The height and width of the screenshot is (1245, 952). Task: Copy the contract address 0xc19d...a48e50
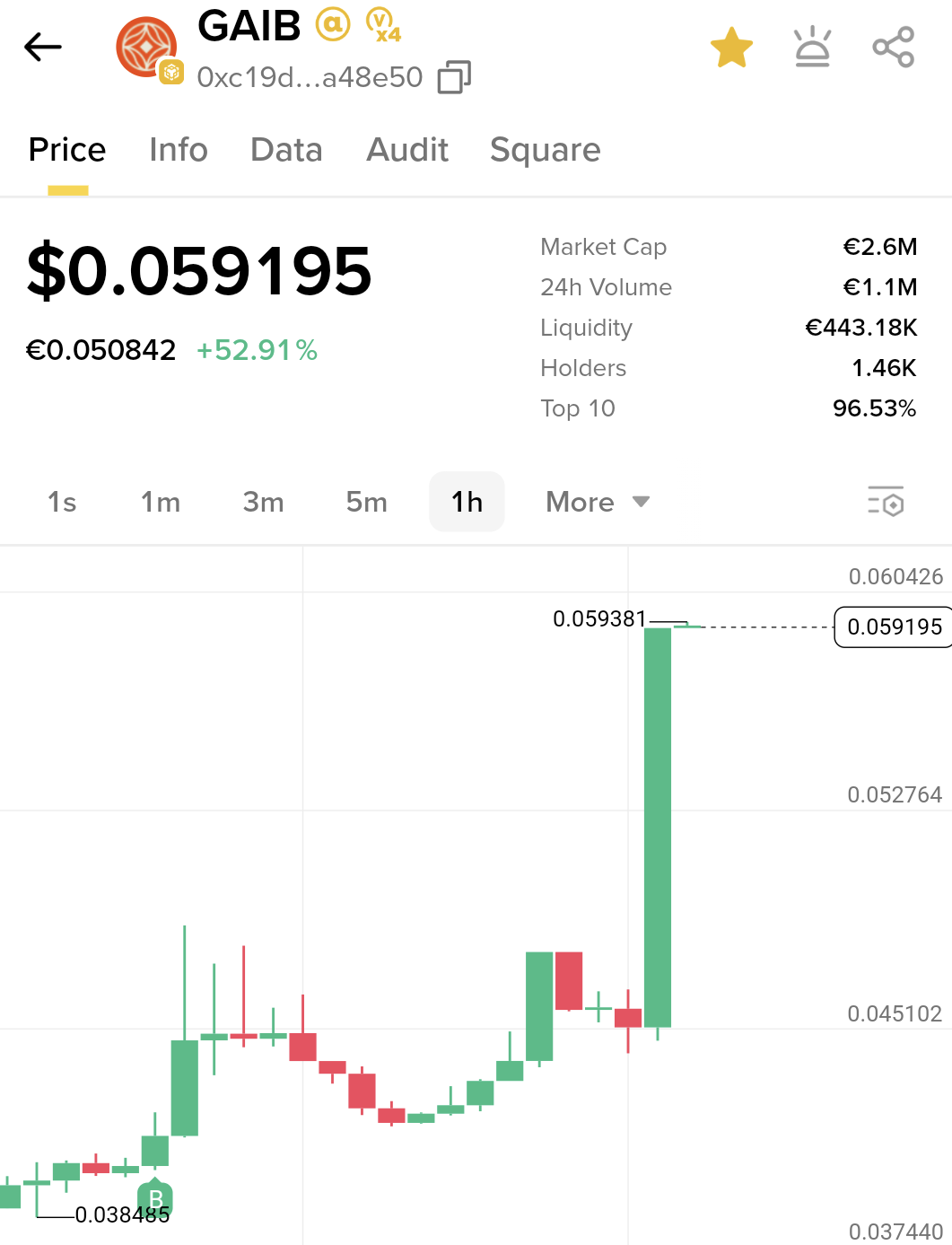[x=454, y=78]
